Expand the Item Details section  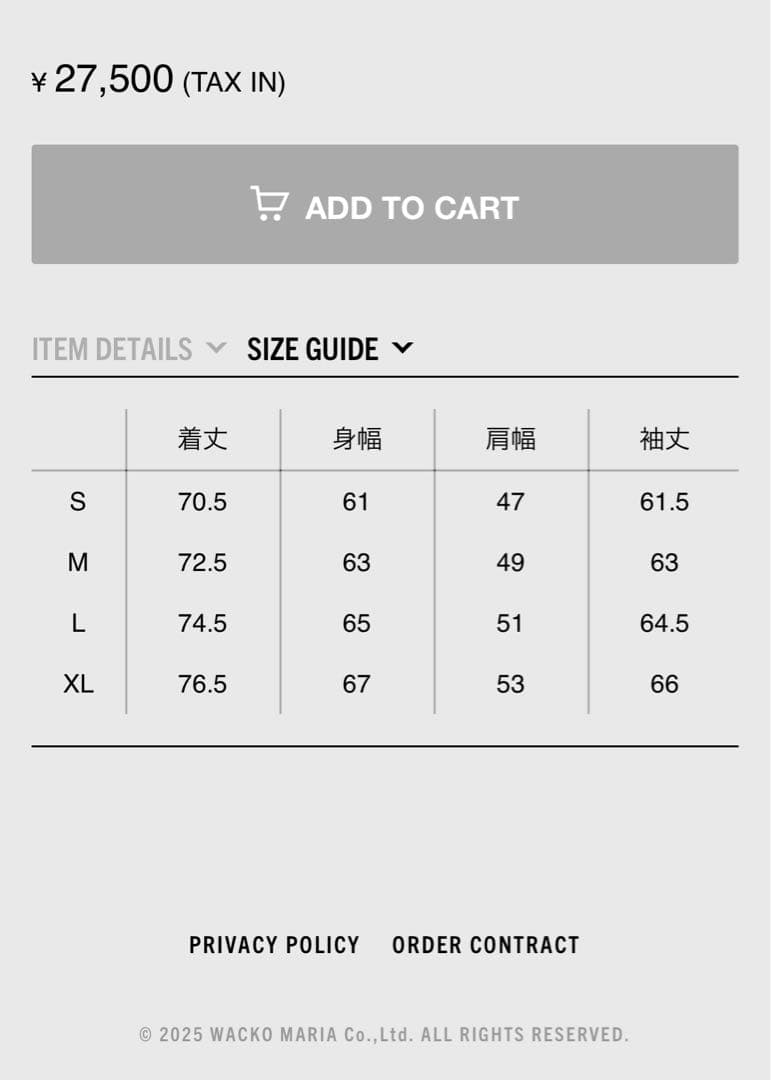point(129,349)
